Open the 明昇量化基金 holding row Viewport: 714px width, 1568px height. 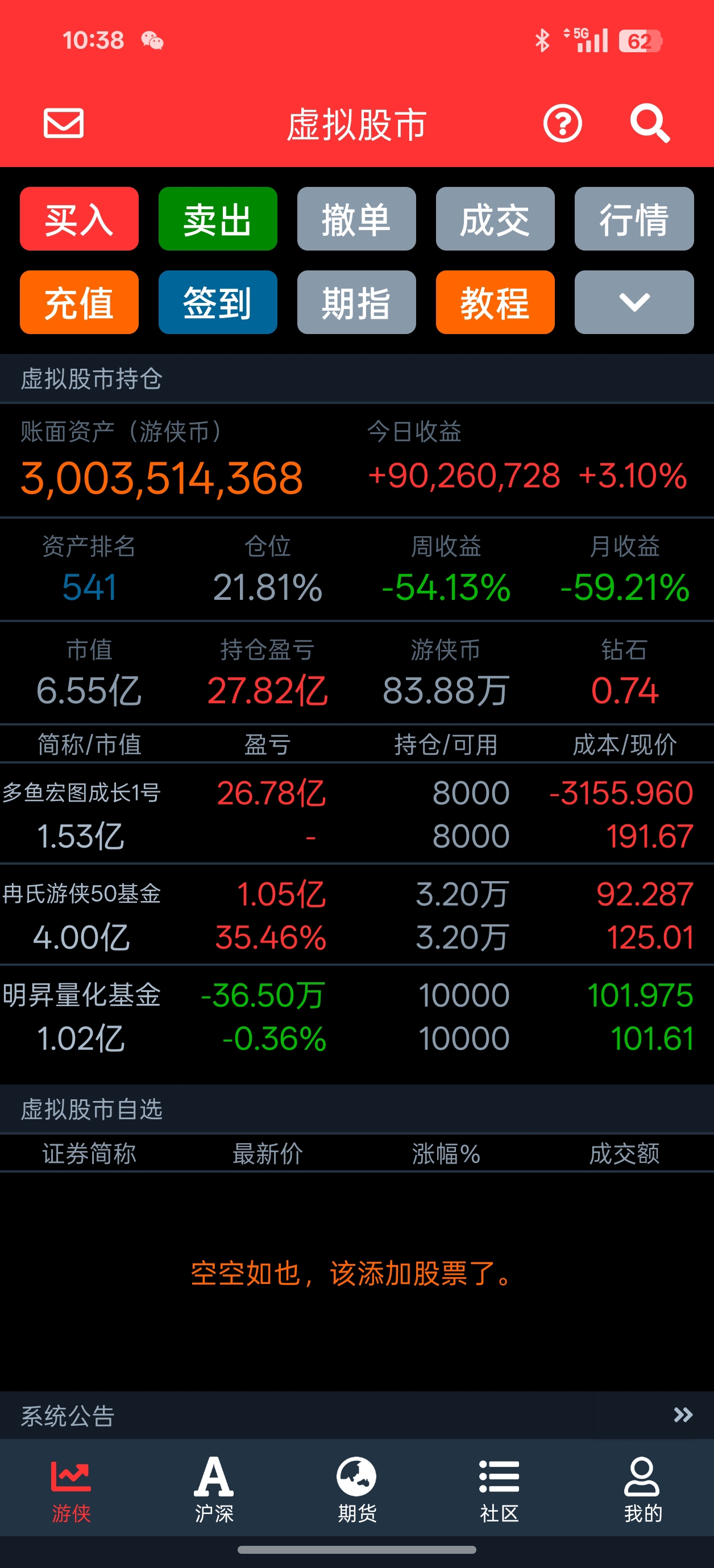coord(357,1016)
